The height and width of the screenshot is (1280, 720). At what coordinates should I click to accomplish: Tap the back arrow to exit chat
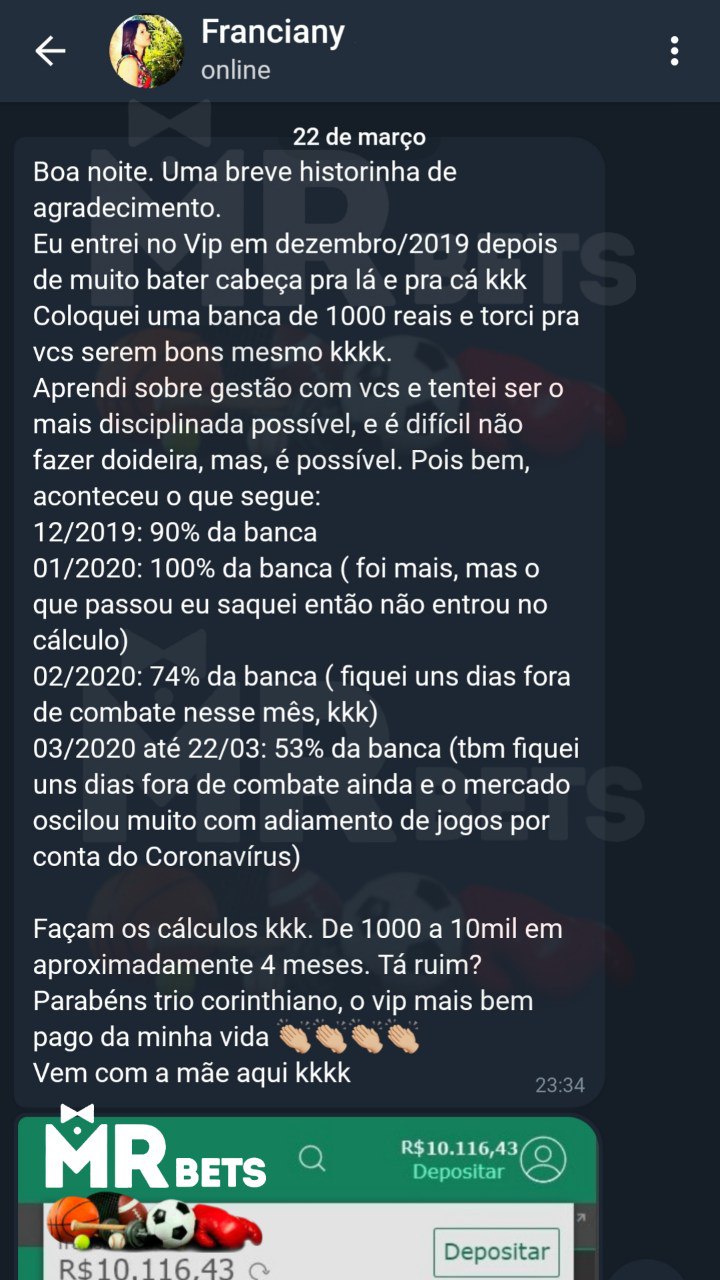48,51
